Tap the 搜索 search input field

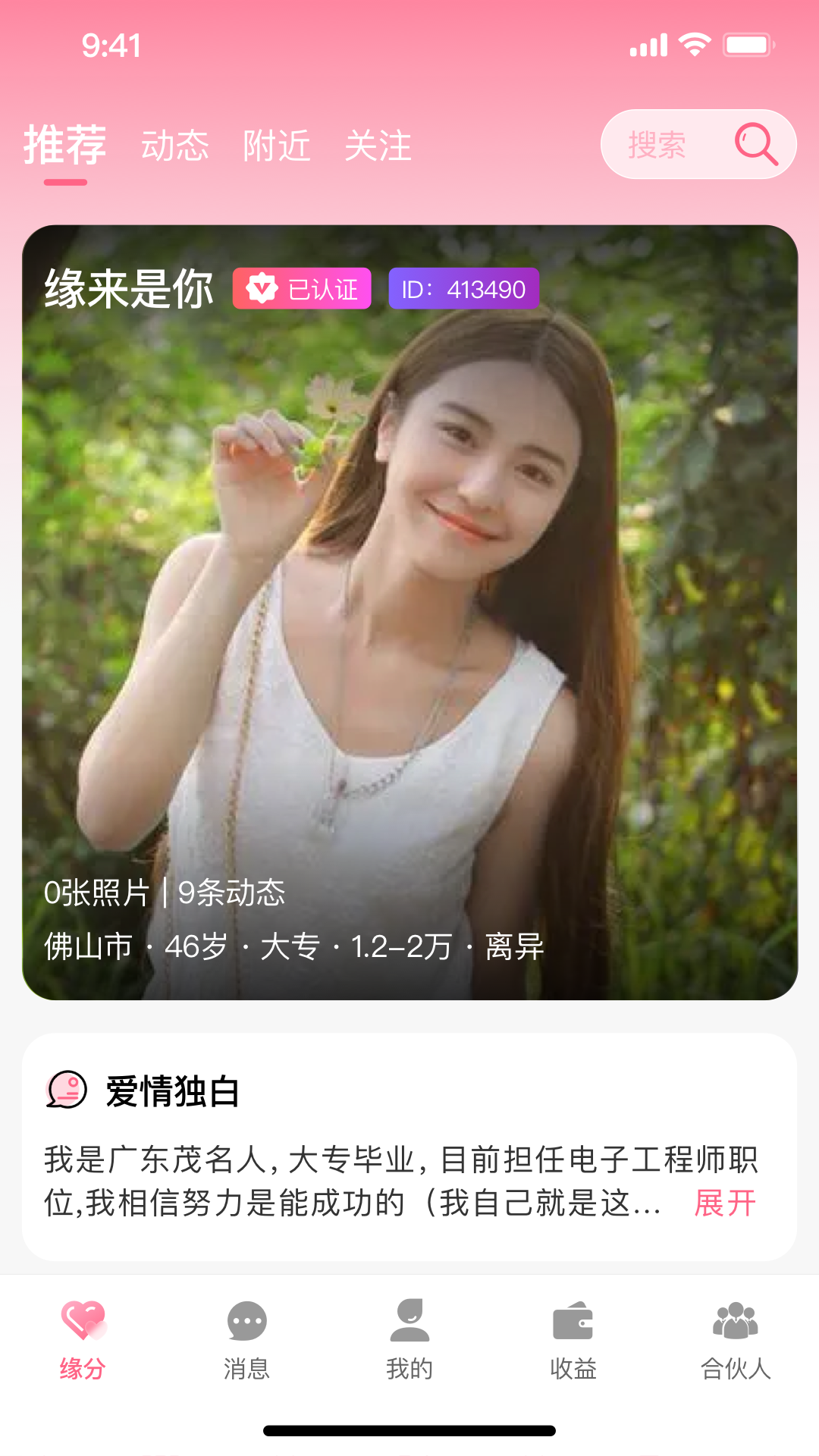[x=657, y=144]
